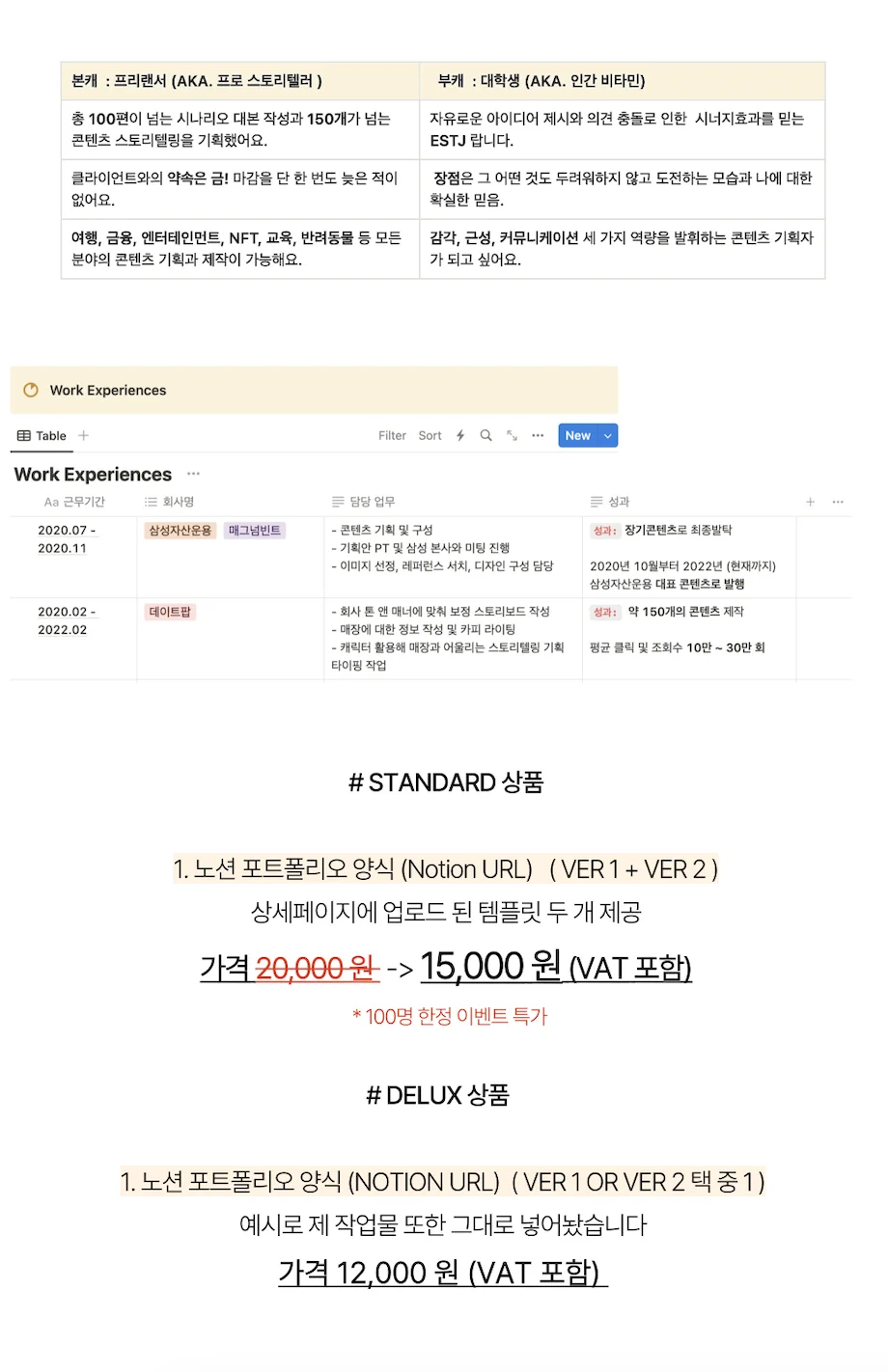Click the text icon on 성과 column header
Screen dimensions: 888x1372
(x=597, y=501)
